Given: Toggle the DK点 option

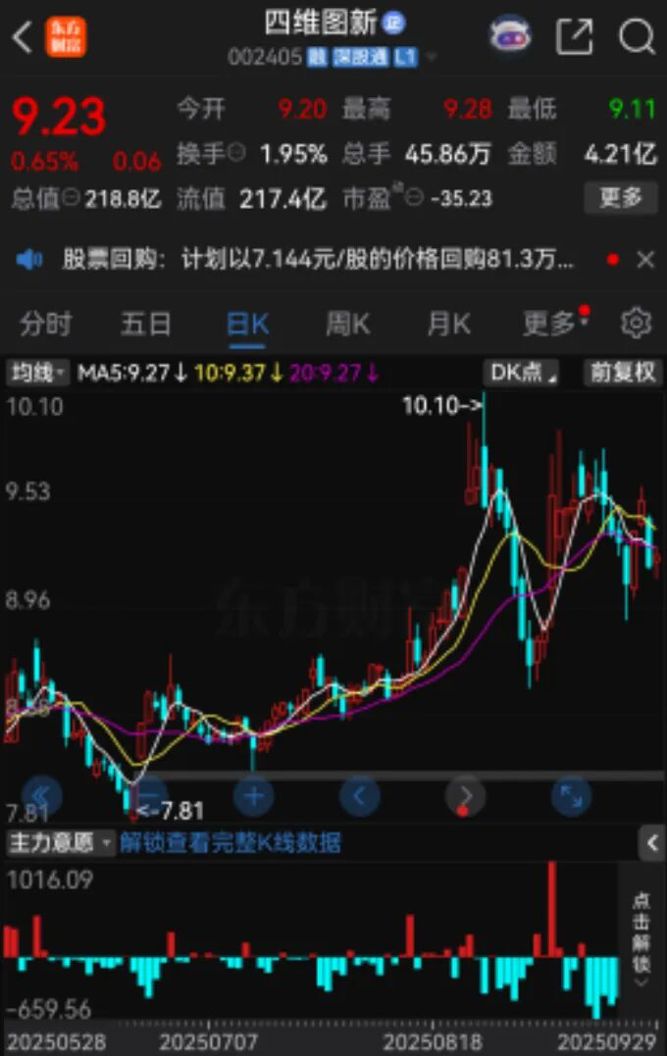Looking at the screenshot, I should tap(522, 373).
